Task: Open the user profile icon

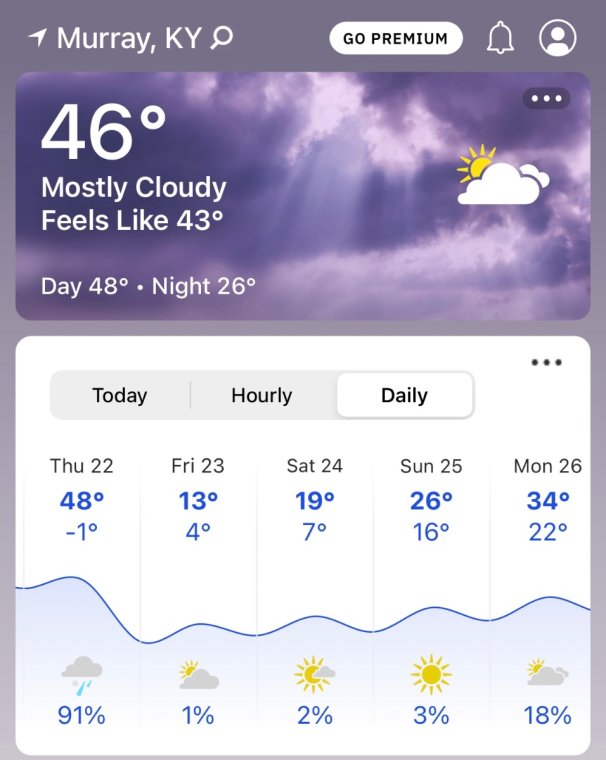Action: click(557, 39)
